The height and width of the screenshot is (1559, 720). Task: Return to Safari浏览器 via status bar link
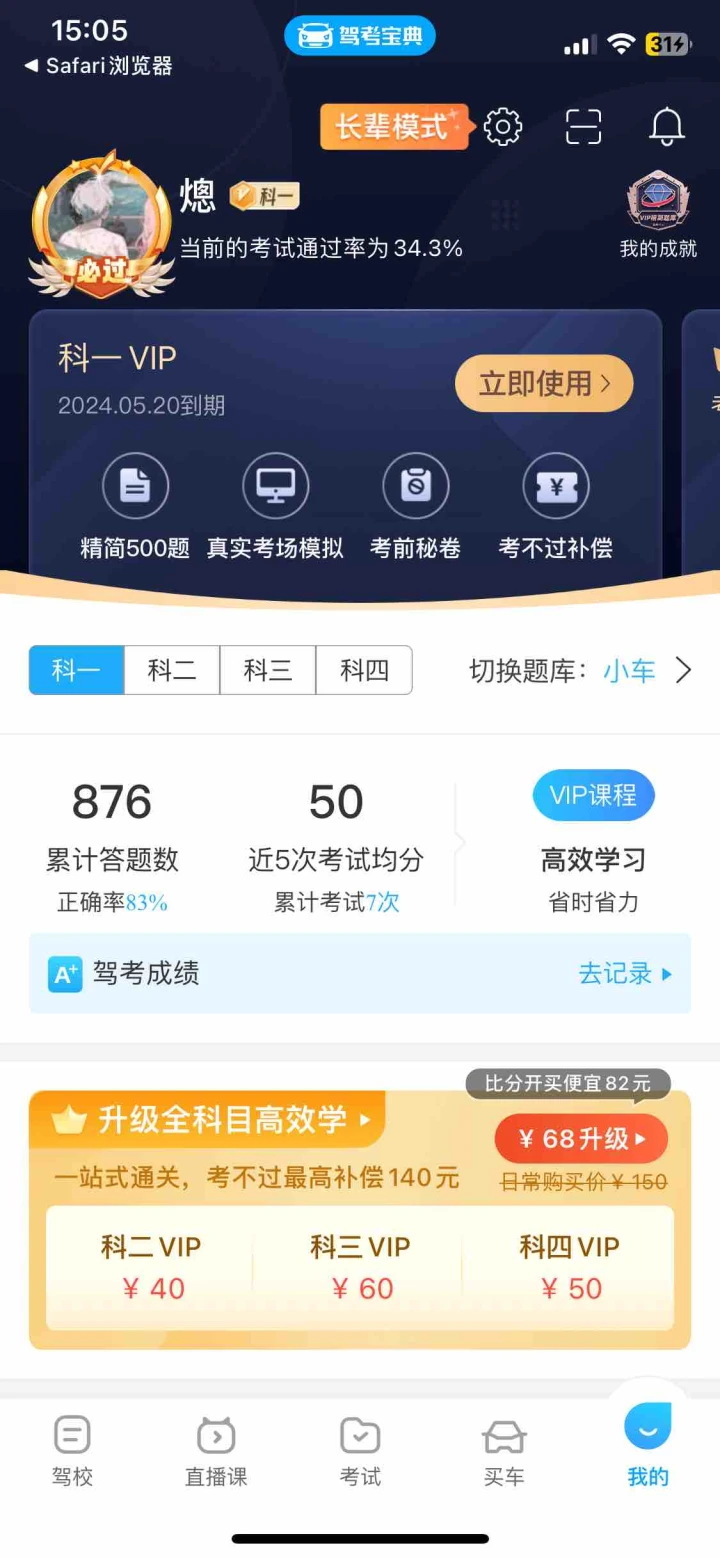(98, 66)
